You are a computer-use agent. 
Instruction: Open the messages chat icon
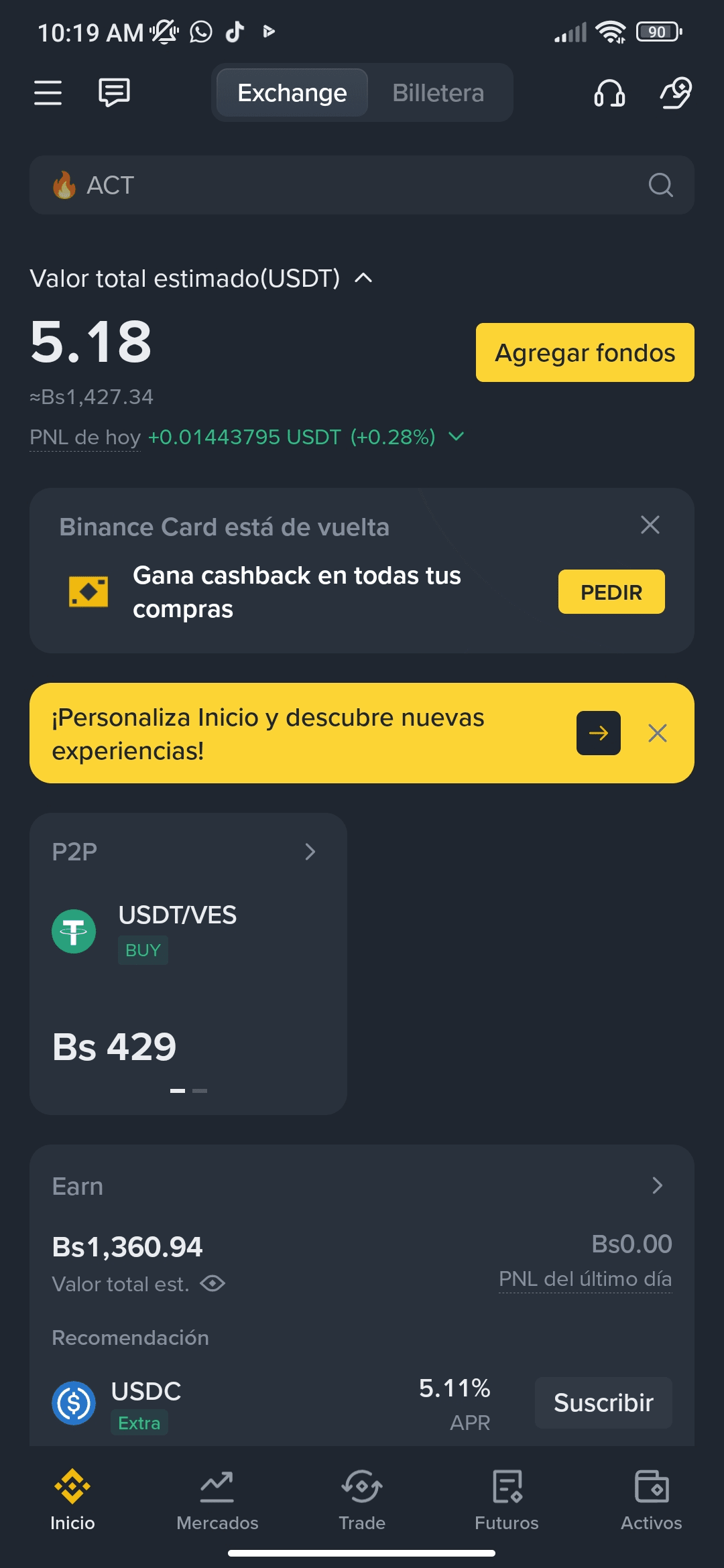click(x=114, y=92)
